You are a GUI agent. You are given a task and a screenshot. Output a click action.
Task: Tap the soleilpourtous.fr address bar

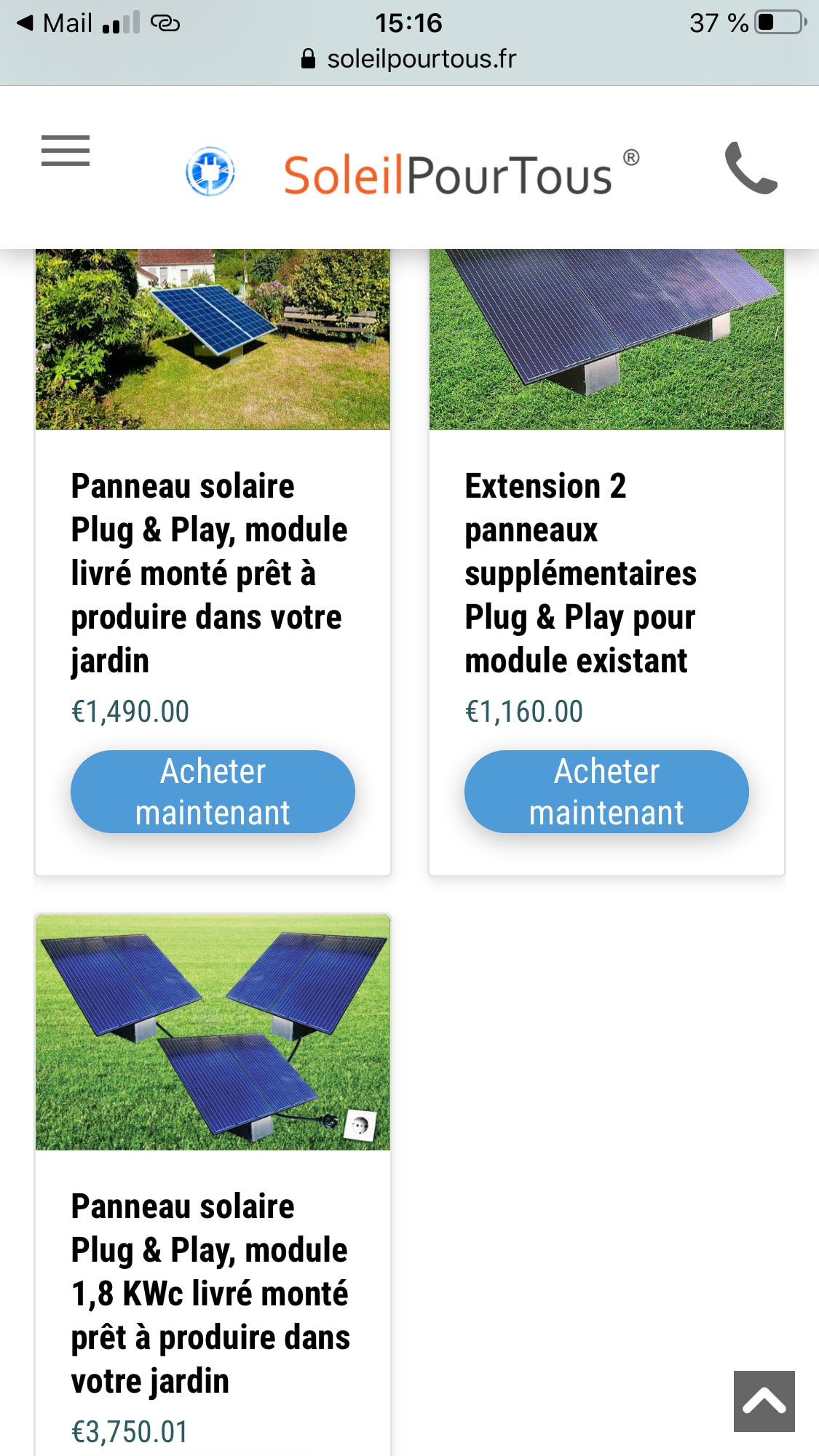click(x=409, y=59)
